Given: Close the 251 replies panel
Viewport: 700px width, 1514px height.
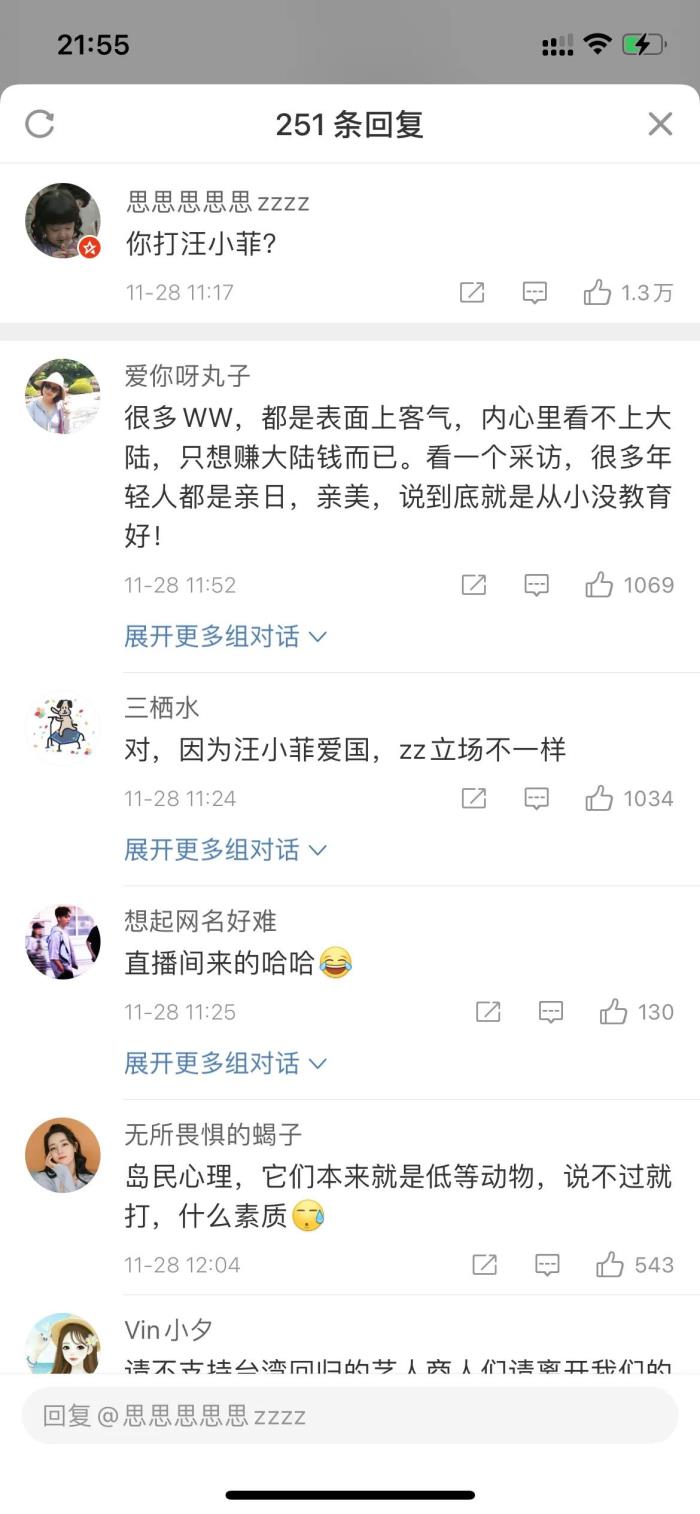Looking at the screenshot, I should (x=660, y=124).
